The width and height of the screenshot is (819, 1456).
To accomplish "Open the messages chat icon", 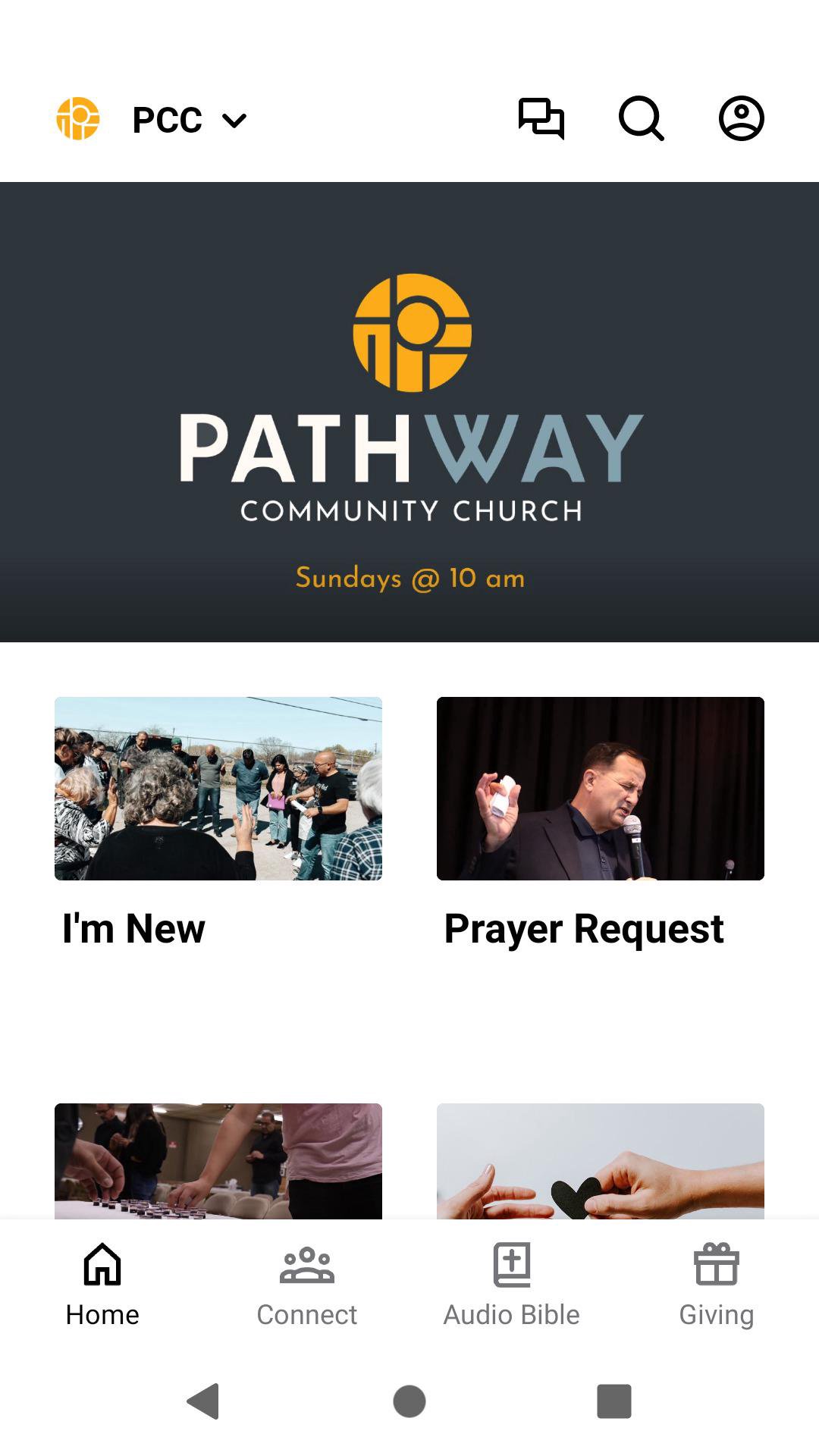I will [x=541, y=119].
